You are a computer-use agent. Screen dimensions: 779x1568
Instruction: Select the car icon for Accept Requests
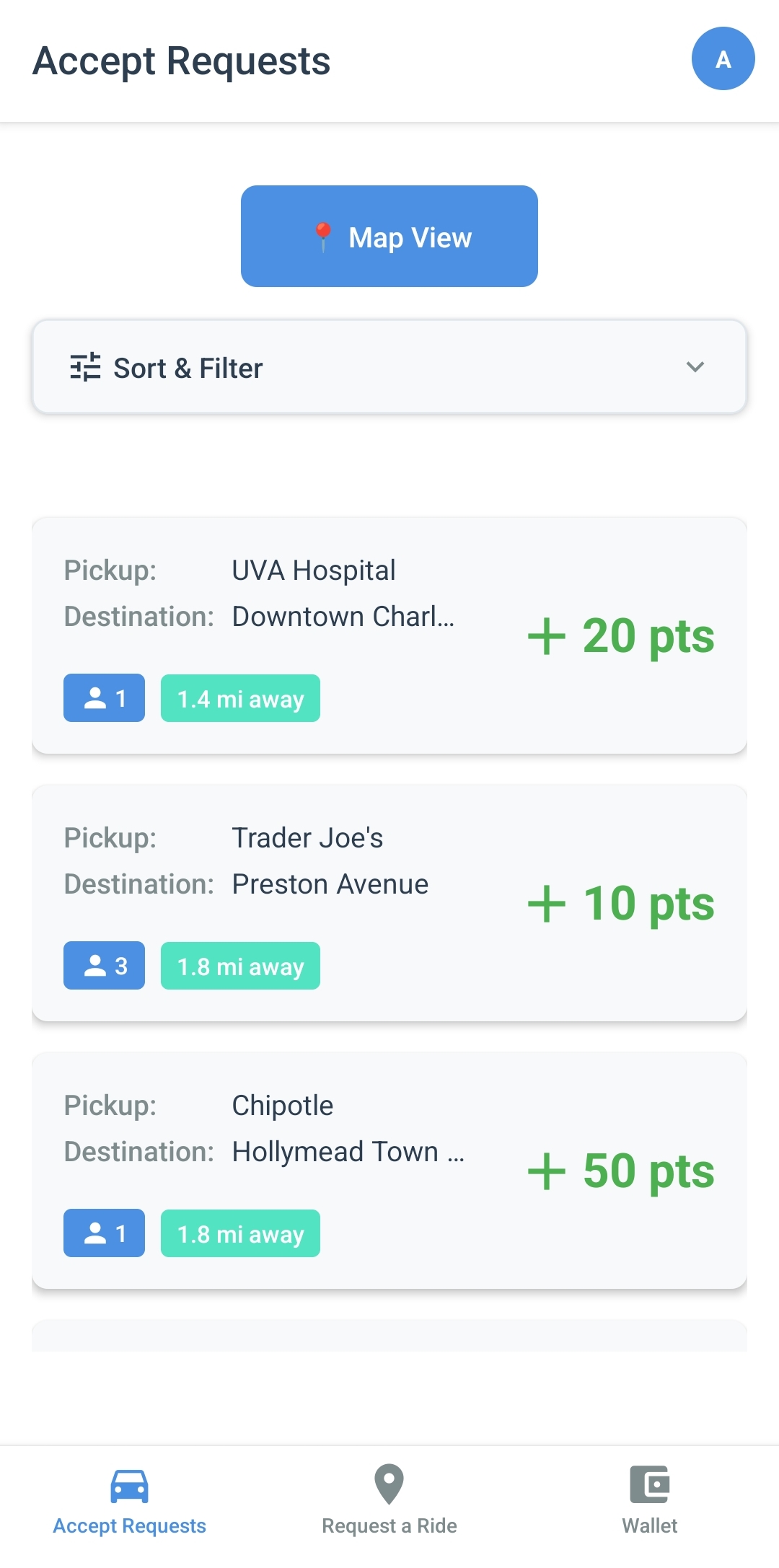click(x=130, y=1486)
